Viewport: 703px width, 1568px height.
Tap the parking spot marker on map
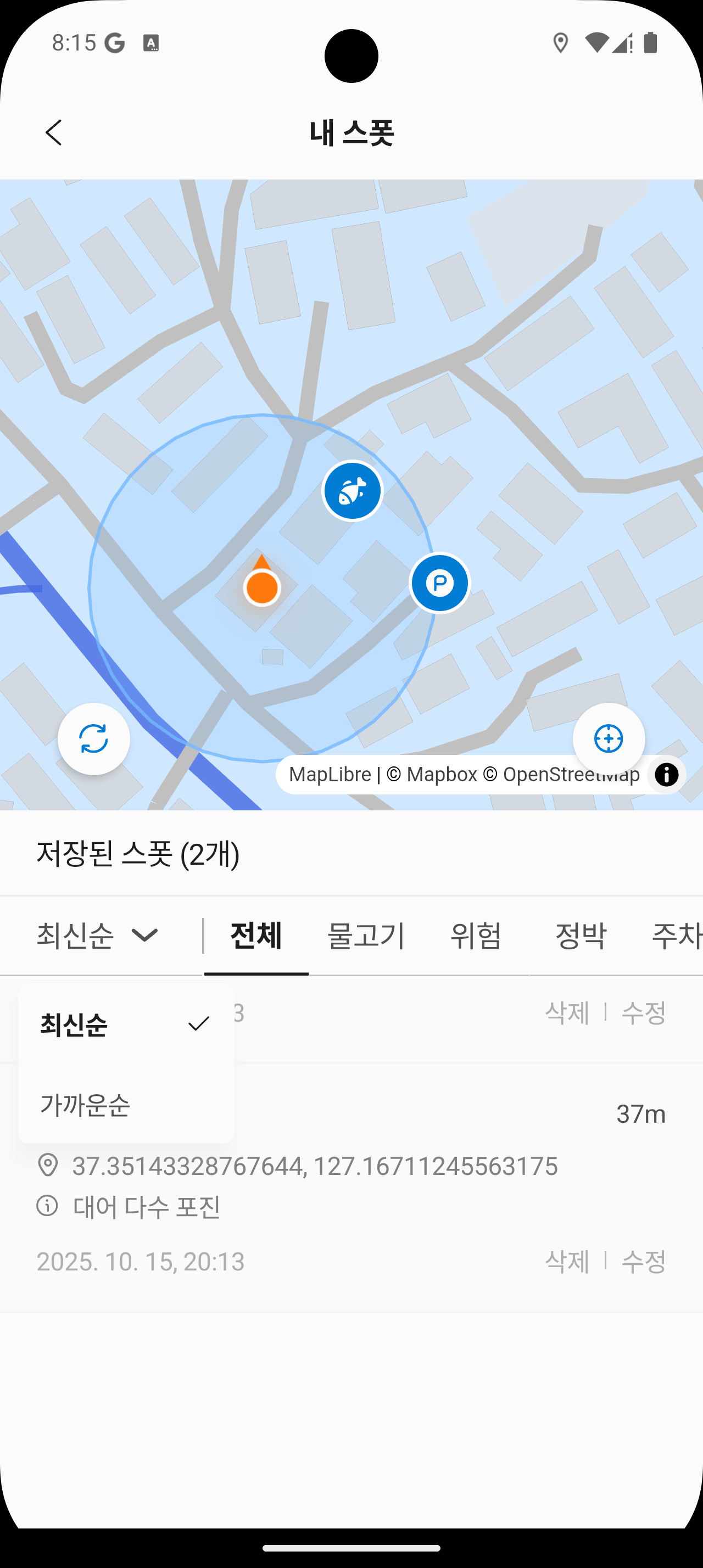tap(439, 583)
